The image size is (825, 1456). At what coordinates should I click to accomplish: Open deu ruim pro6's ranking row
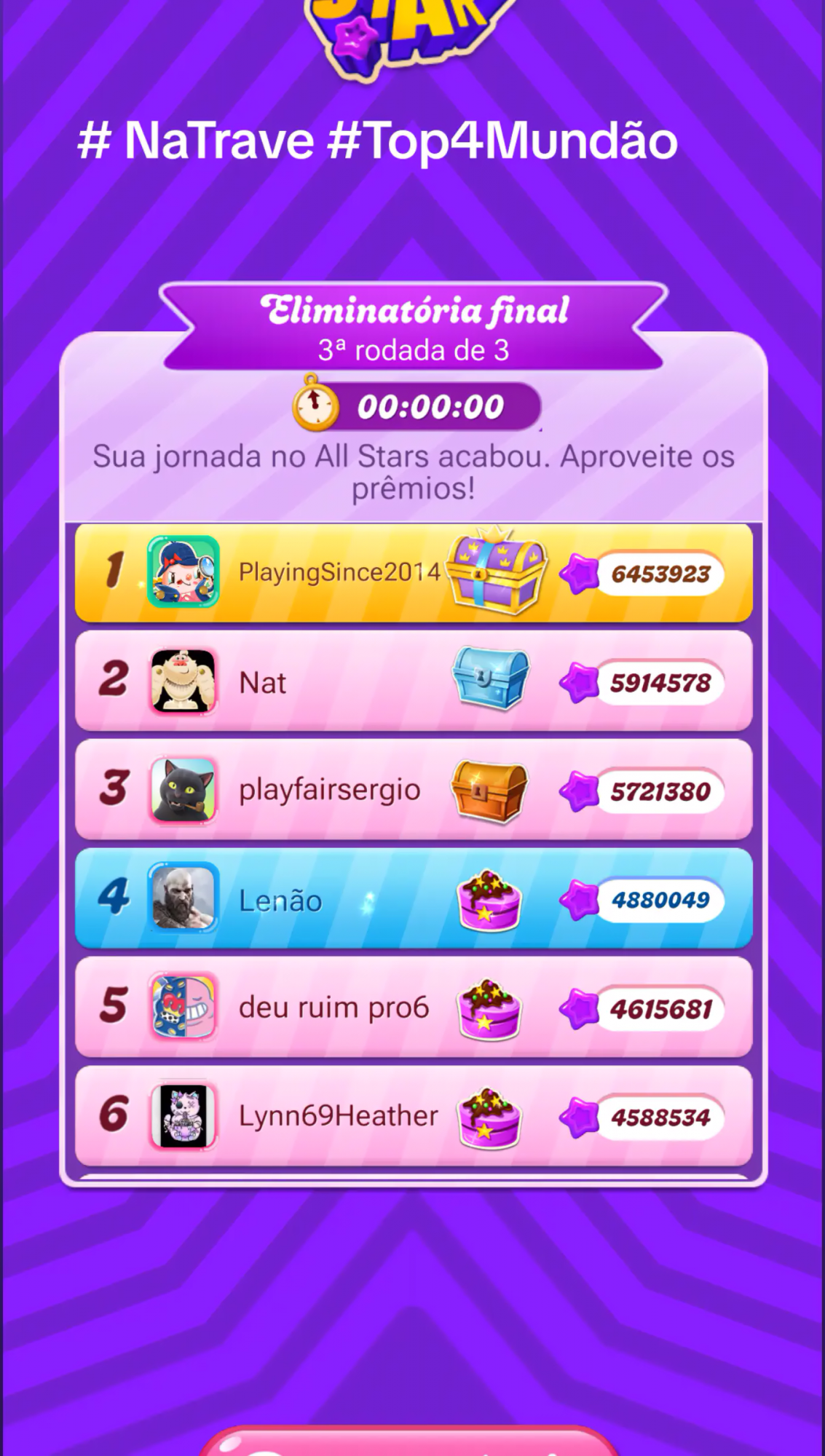(333, 1008)
